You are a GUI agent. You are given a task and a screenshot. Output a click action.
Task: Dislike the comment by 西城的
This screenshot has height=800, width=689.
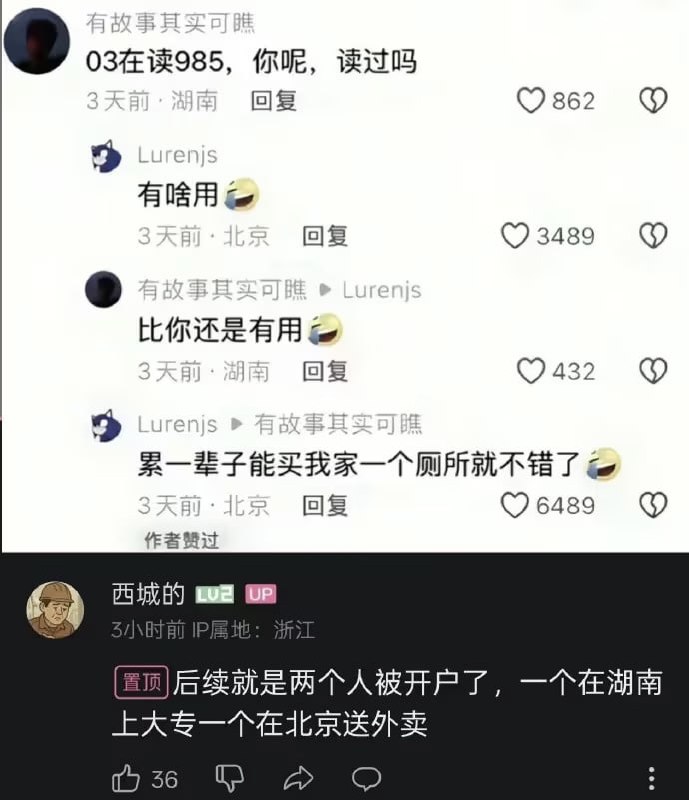pyautogui.click(x=230, y=778)
